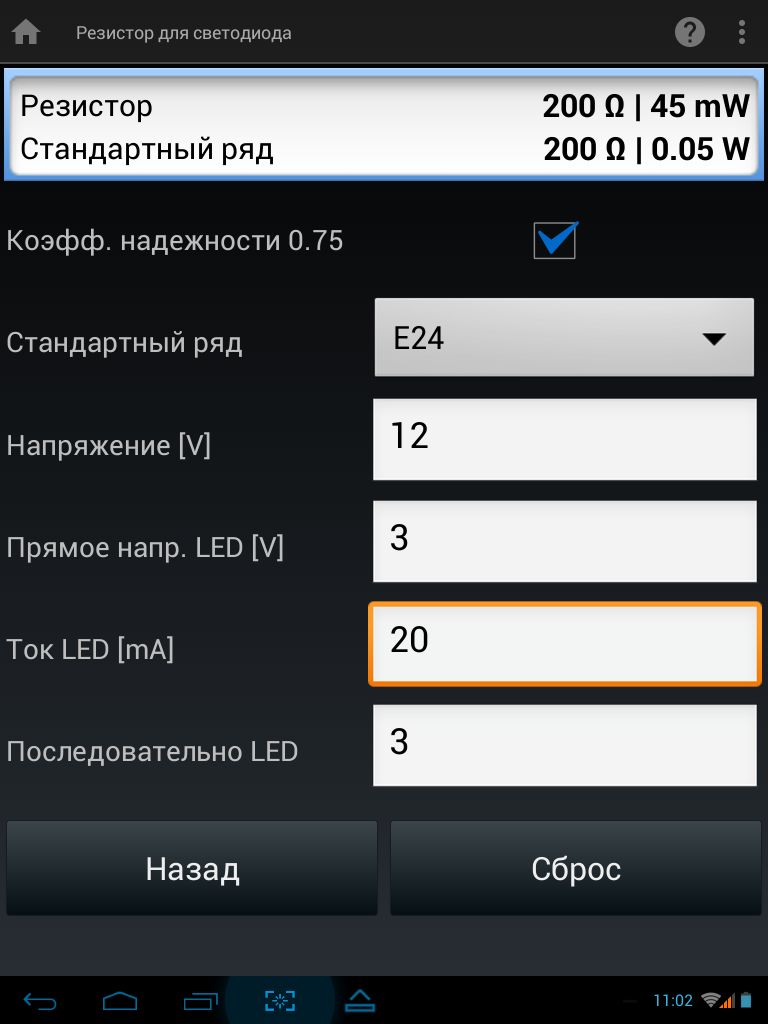Edit the Последовательно LED field
This screenshot has height=1024, width=768.
click(x=564, y=745)
